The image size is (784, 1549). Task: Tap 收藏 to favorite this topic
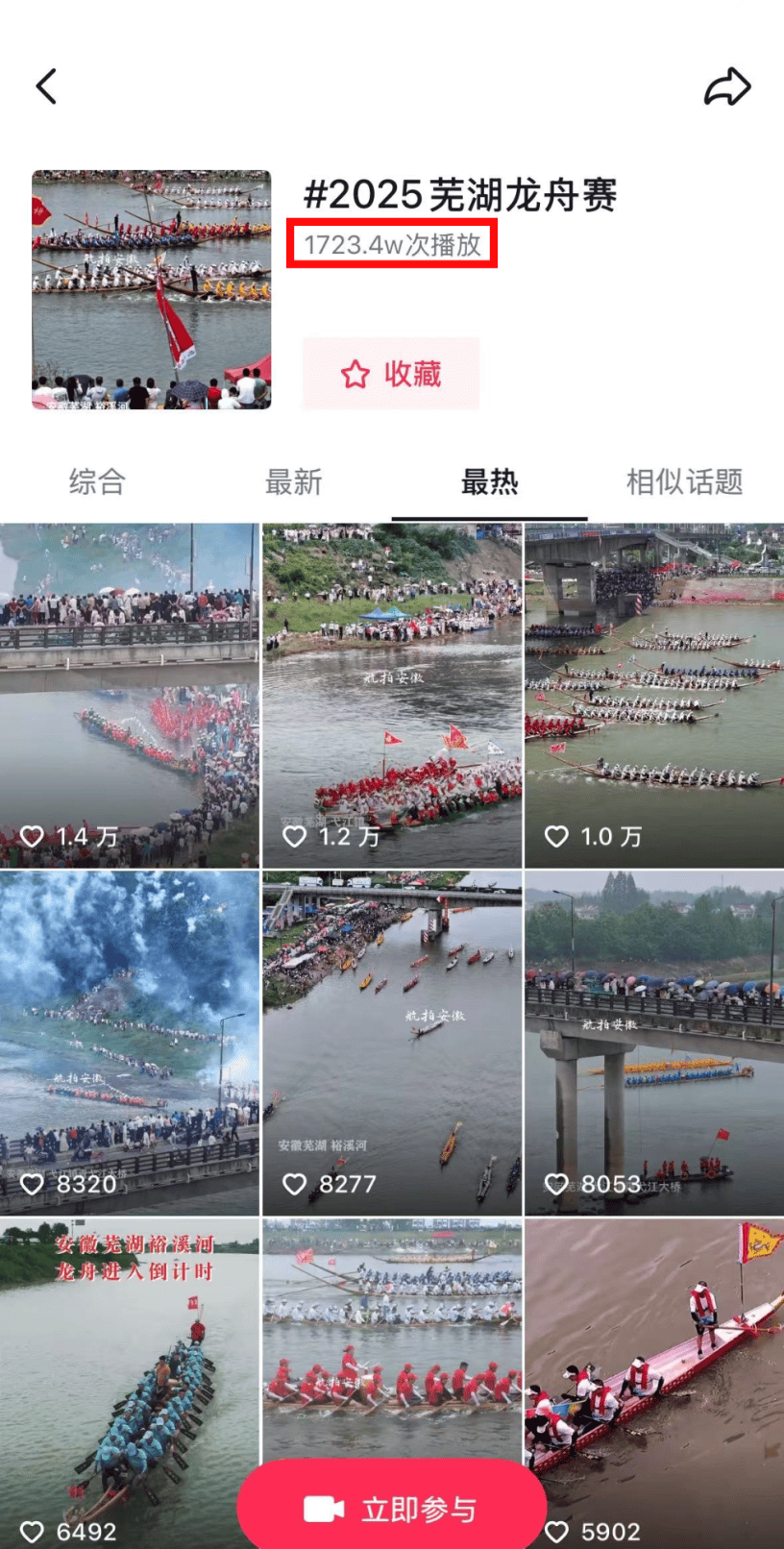coord(391,374)
